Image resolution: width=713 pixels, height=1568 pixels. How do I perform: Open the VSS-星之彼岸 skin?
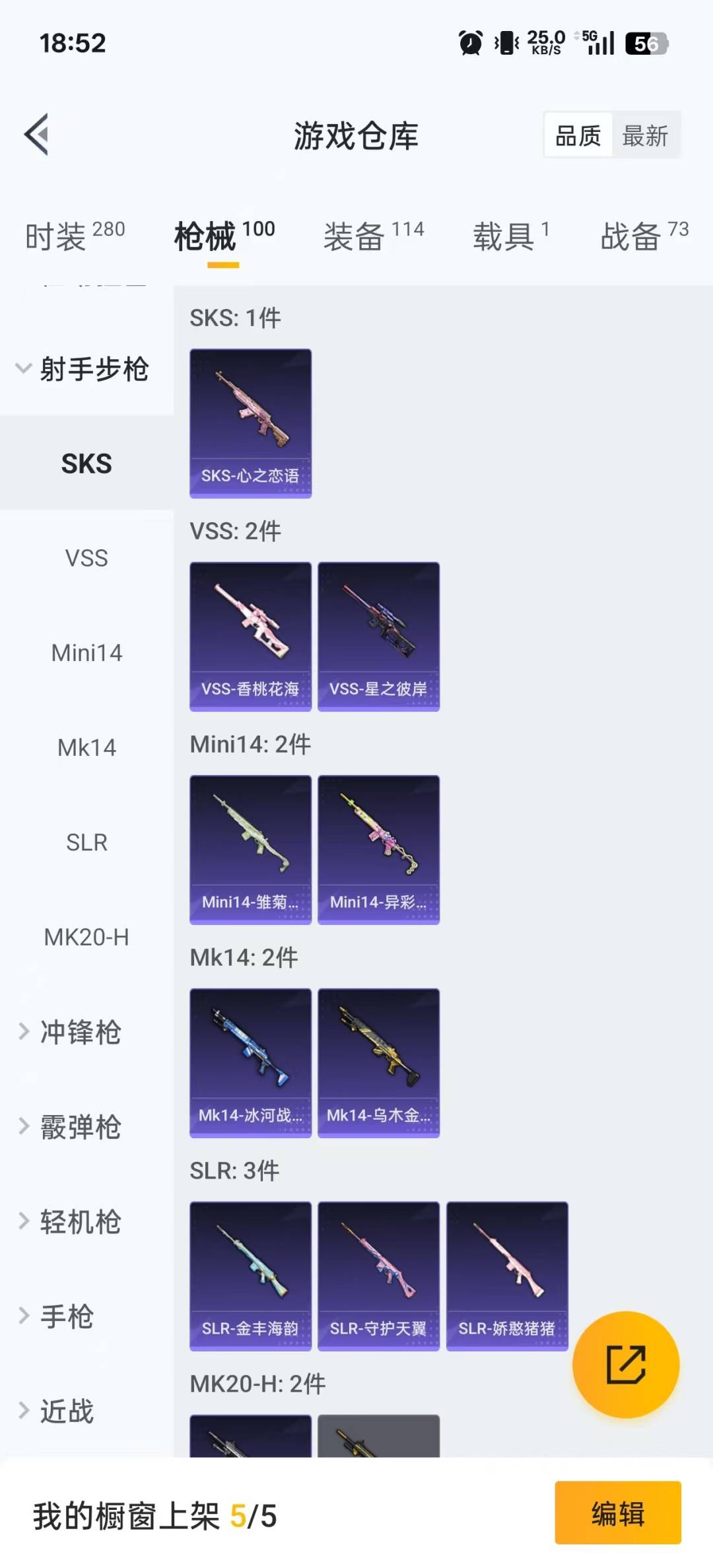[378, 636]
